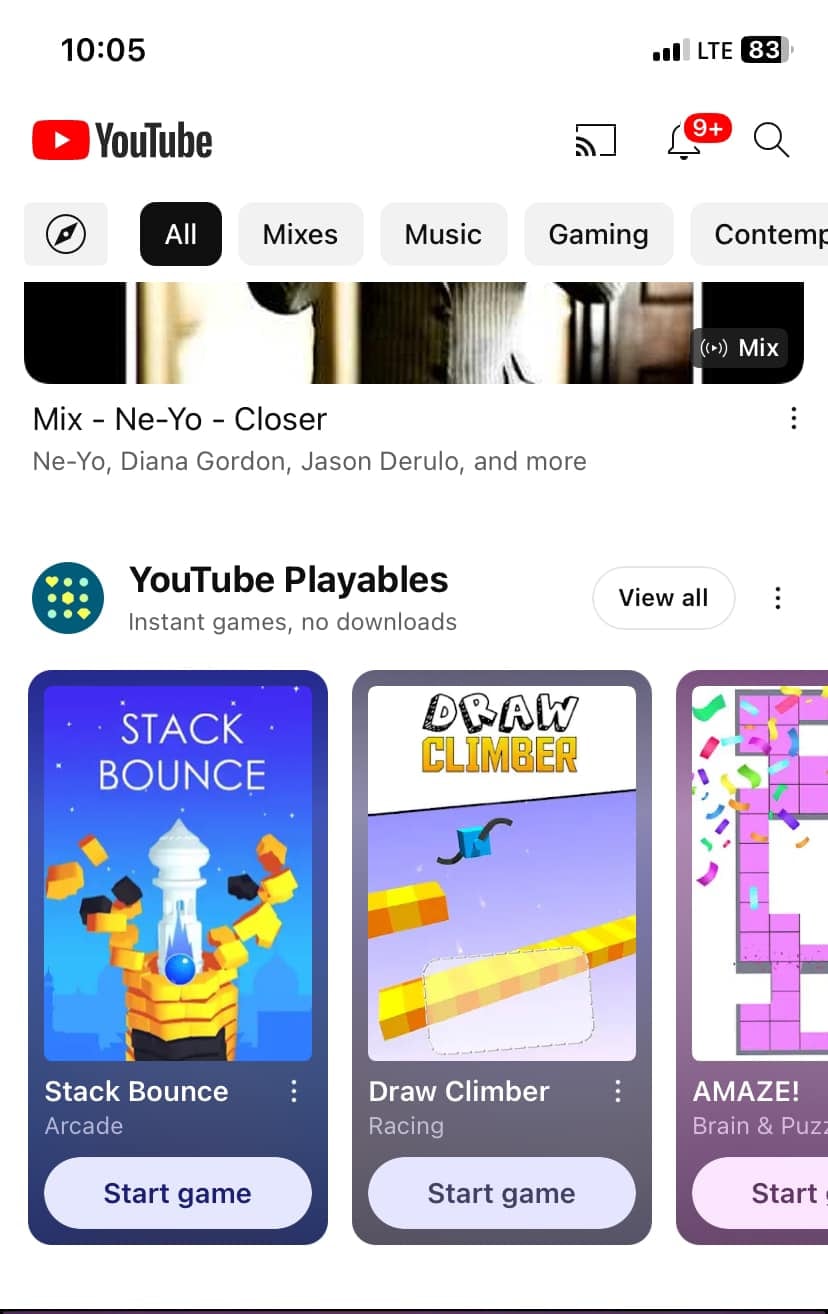The width and height of the screenshot is (828, 1314).
Task: Open options menu for Ne-Yo Closer mix
Action: (793, 418)
